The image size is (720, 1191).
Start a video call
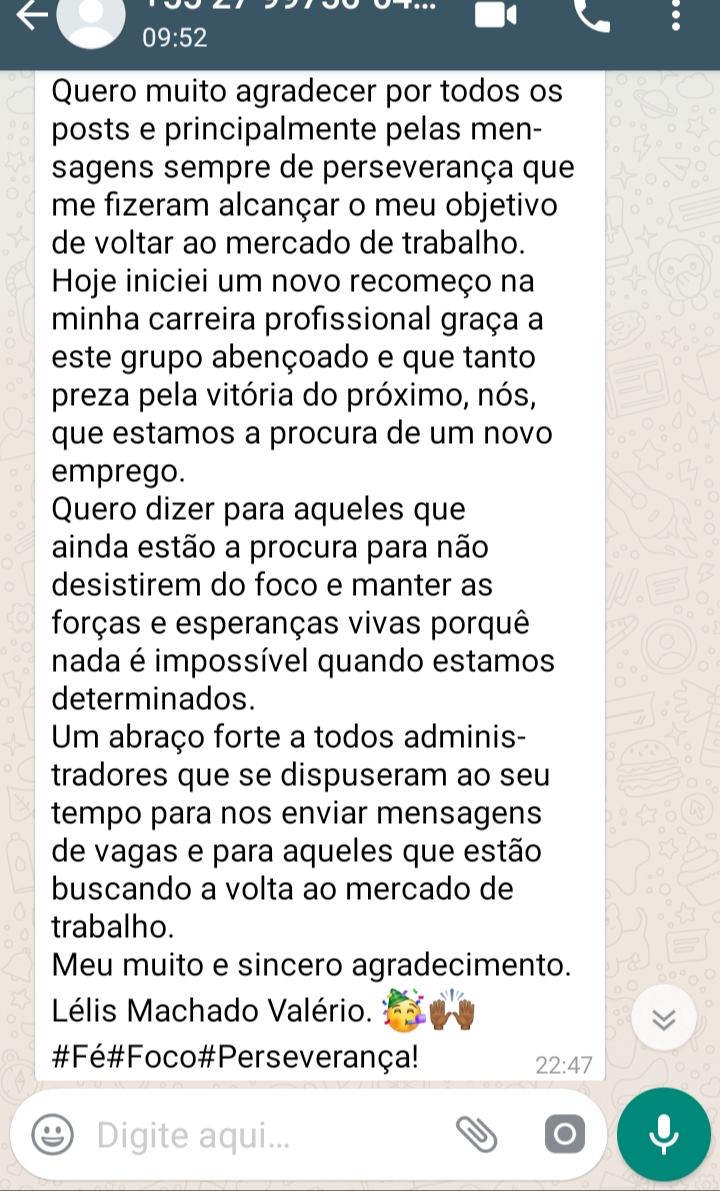(495, 15)
